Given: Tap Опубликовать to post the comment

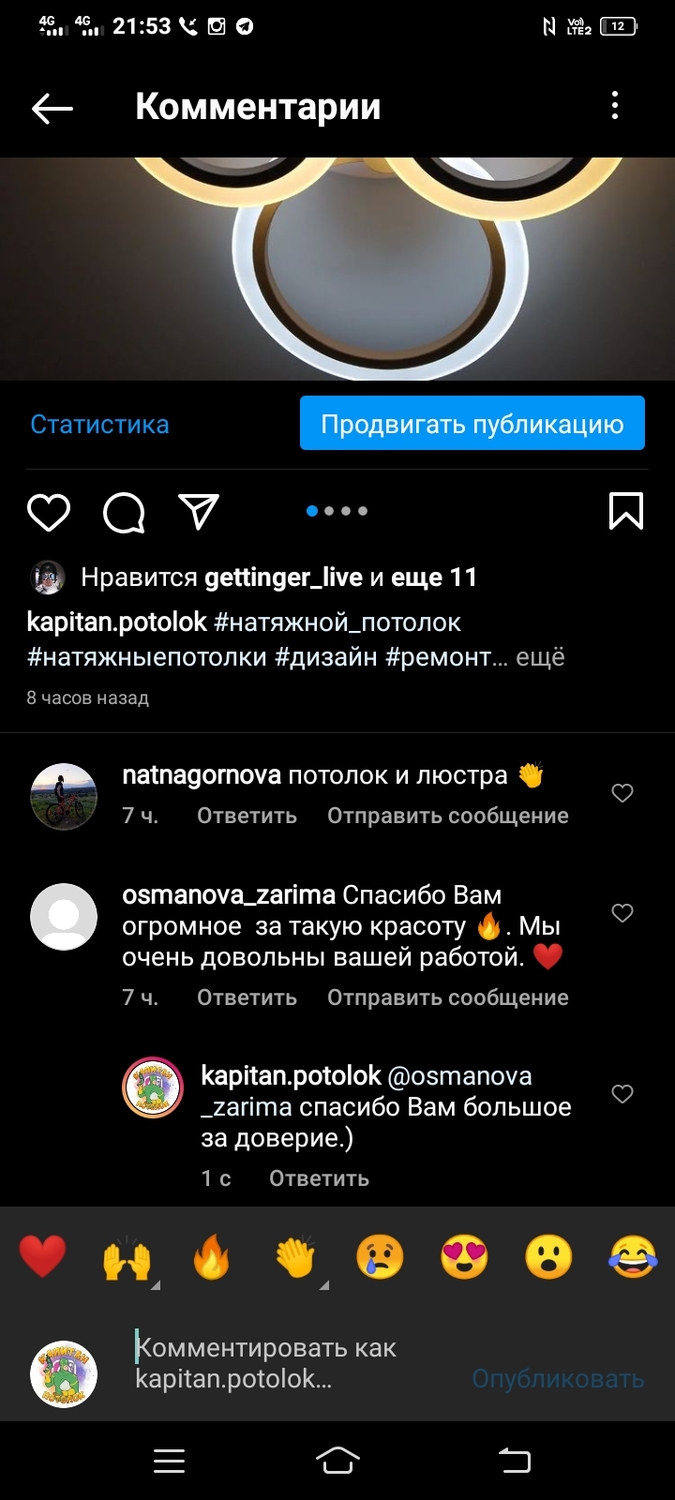Looking at the screenshot, I should (x=557, y=1379).
